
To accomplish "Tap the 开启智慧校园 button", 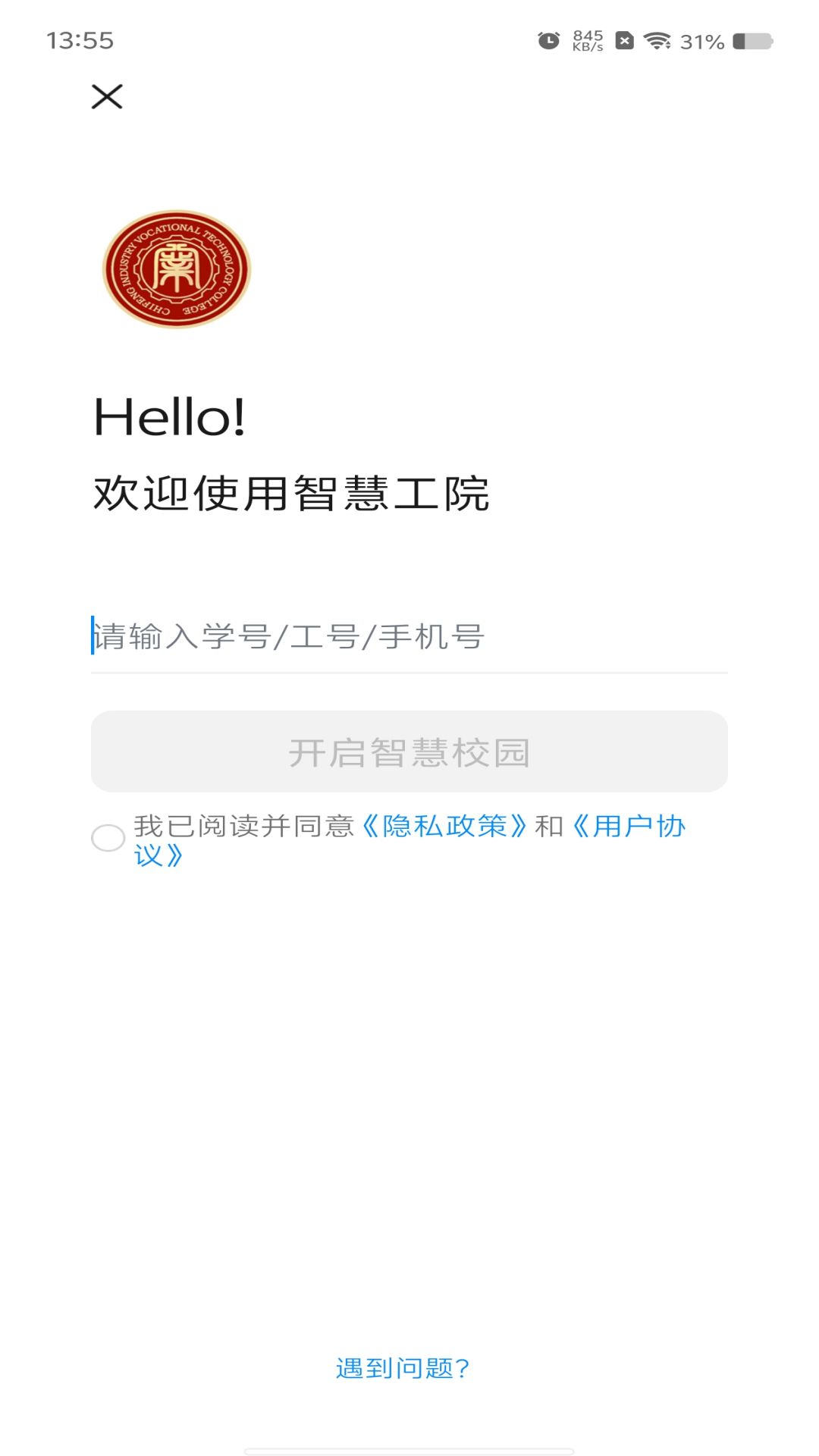I will pos(409,752).
